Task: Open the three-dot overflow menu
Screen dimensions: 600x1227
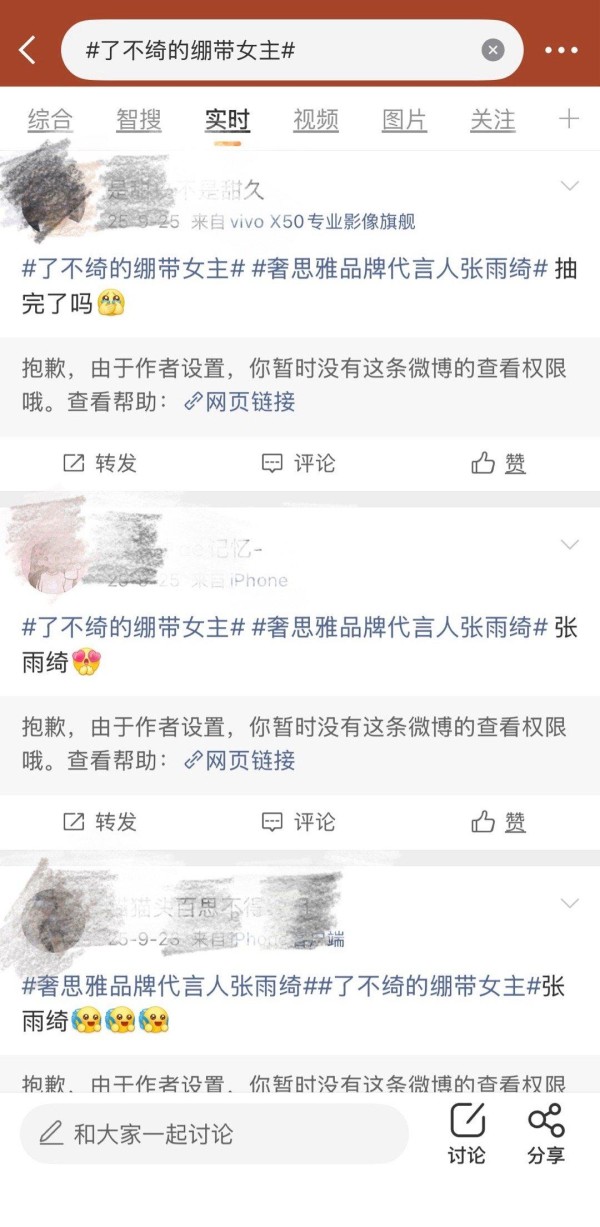Action: 561,50
